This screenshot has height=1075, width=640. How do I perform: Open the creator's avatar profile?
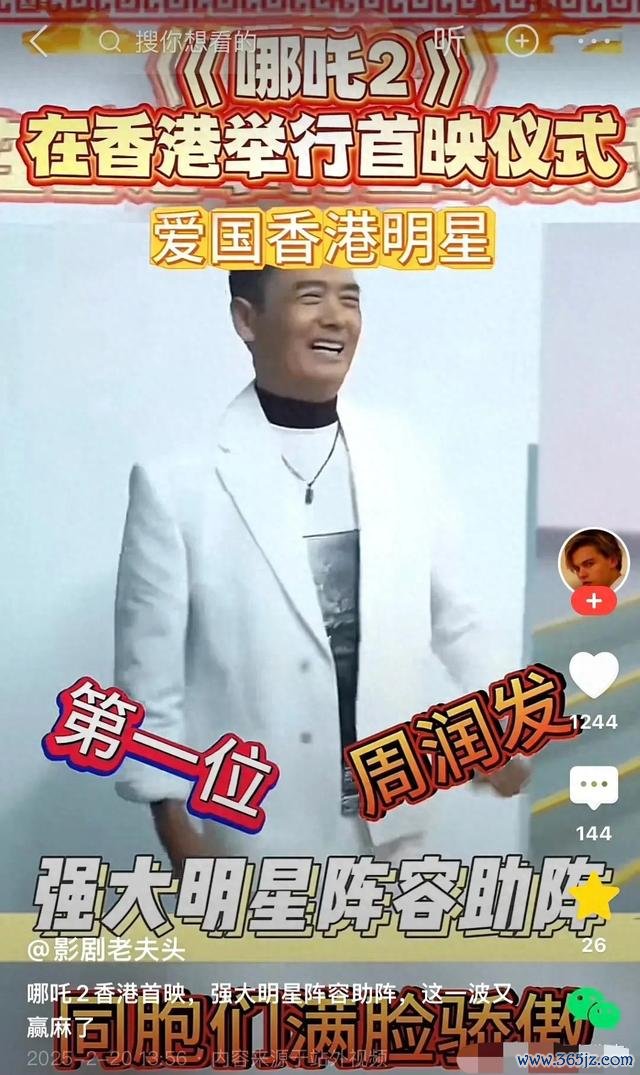tap(593, 561)
